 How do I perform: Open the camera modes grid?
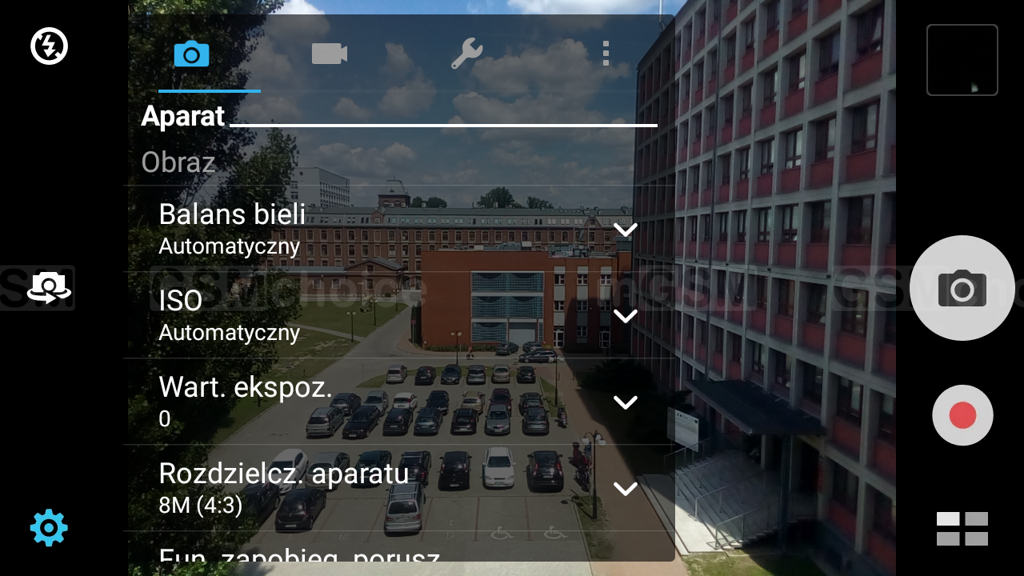tap(962, 529)
